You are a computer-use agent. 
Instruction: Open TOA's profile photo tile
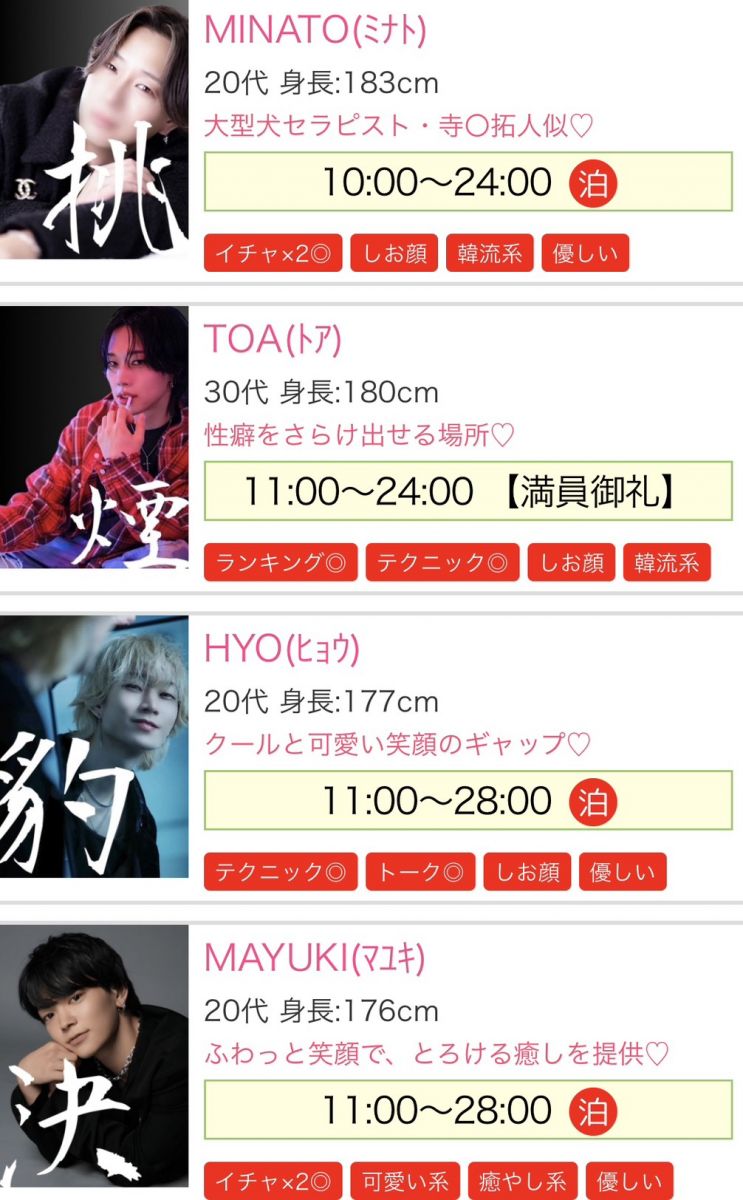pos(94,437)
